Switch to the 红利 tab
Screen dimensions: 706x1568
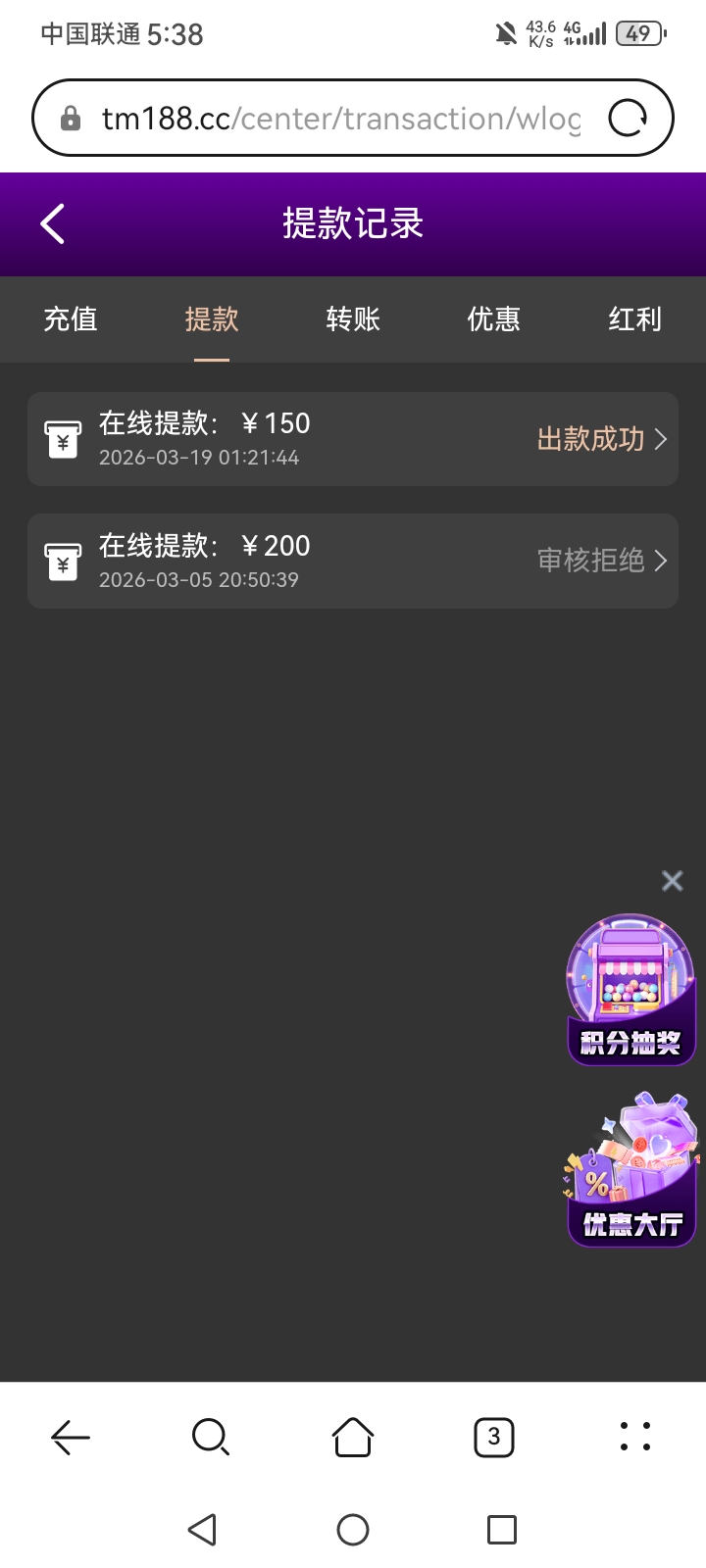click(x=634, y=319)
